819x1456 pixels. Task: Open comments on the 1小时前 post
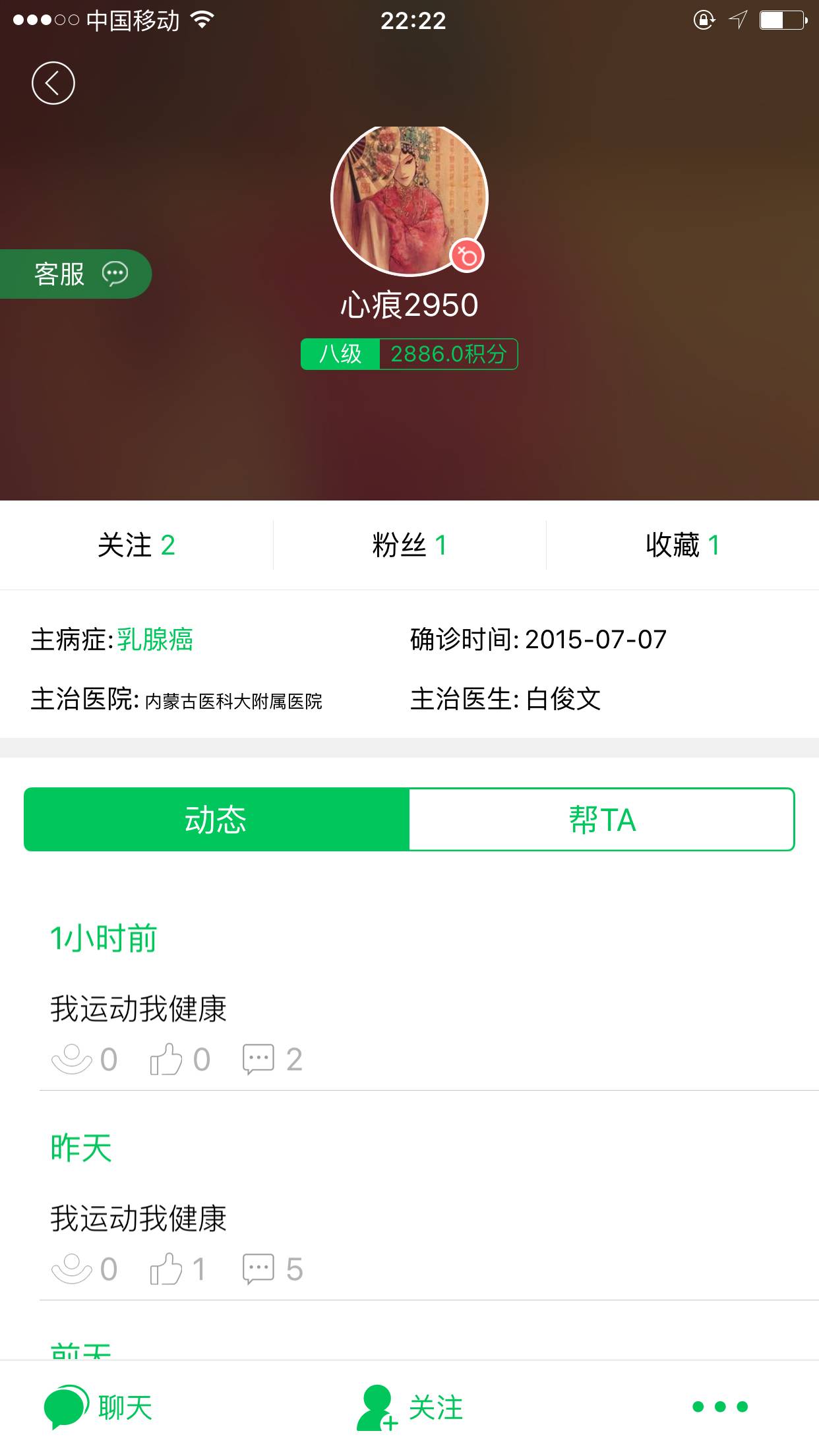coord(272,1060)
